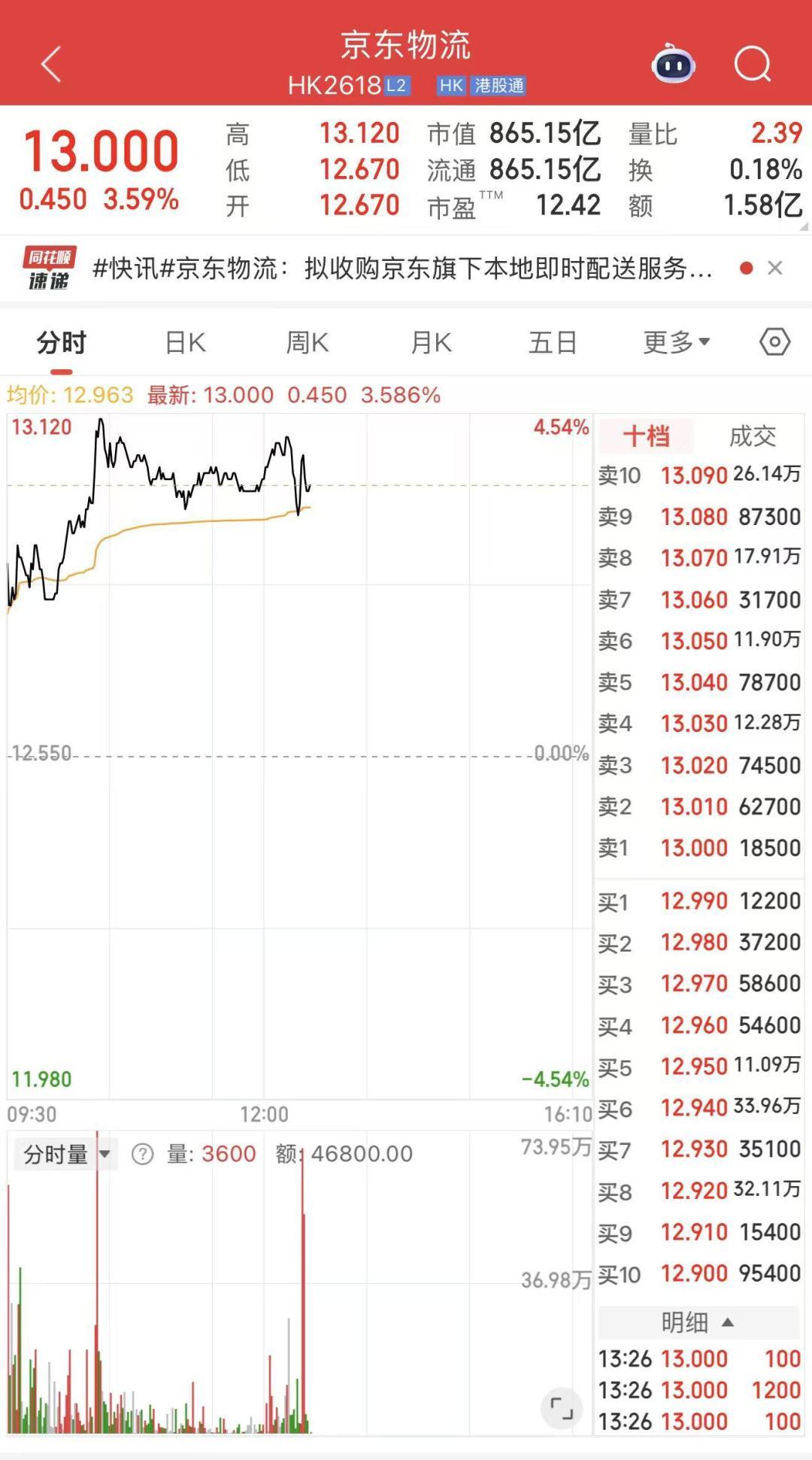
Task: Select the 分时 chart tab
Action: coord(62,343)
